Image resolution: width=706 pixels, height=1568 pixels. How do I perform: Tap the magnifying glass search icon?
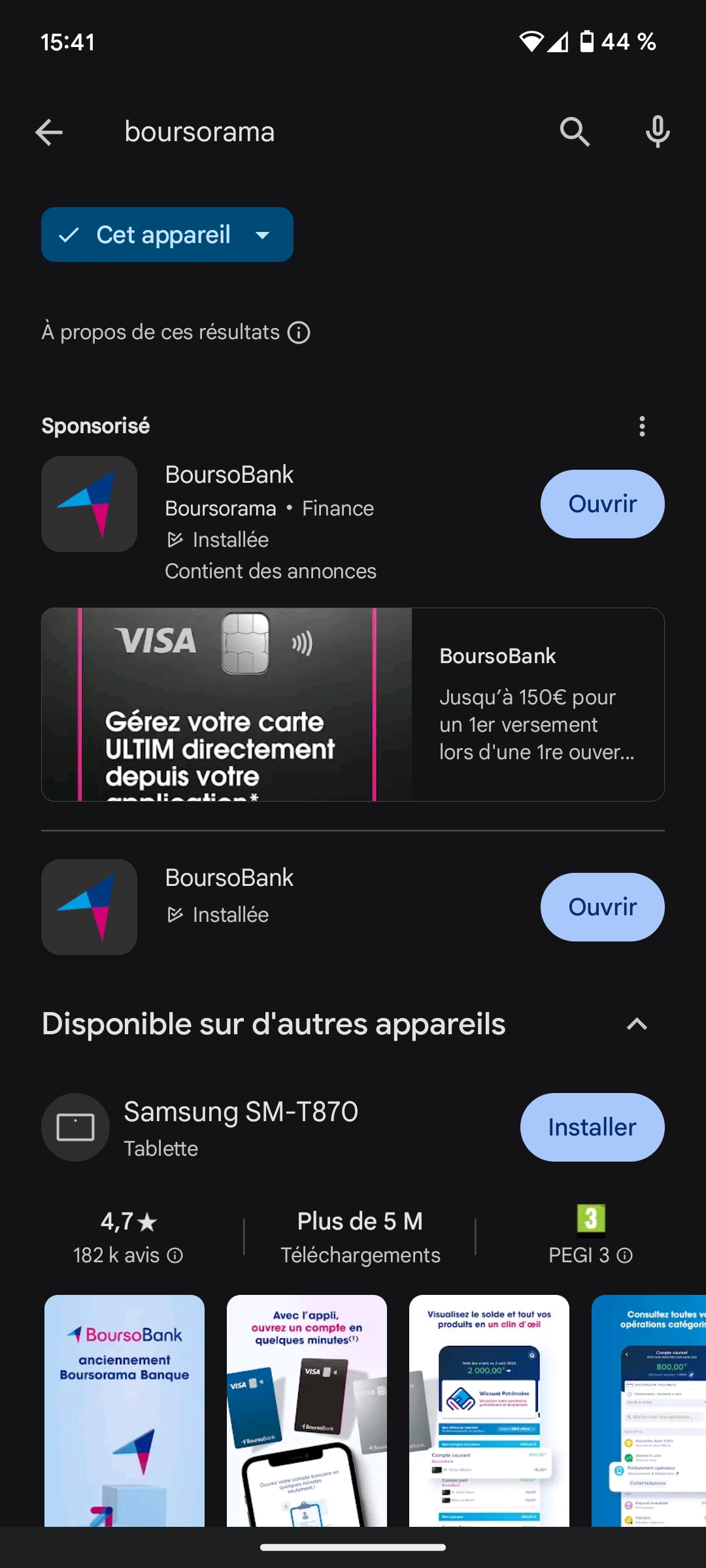(x=575, y=133)
